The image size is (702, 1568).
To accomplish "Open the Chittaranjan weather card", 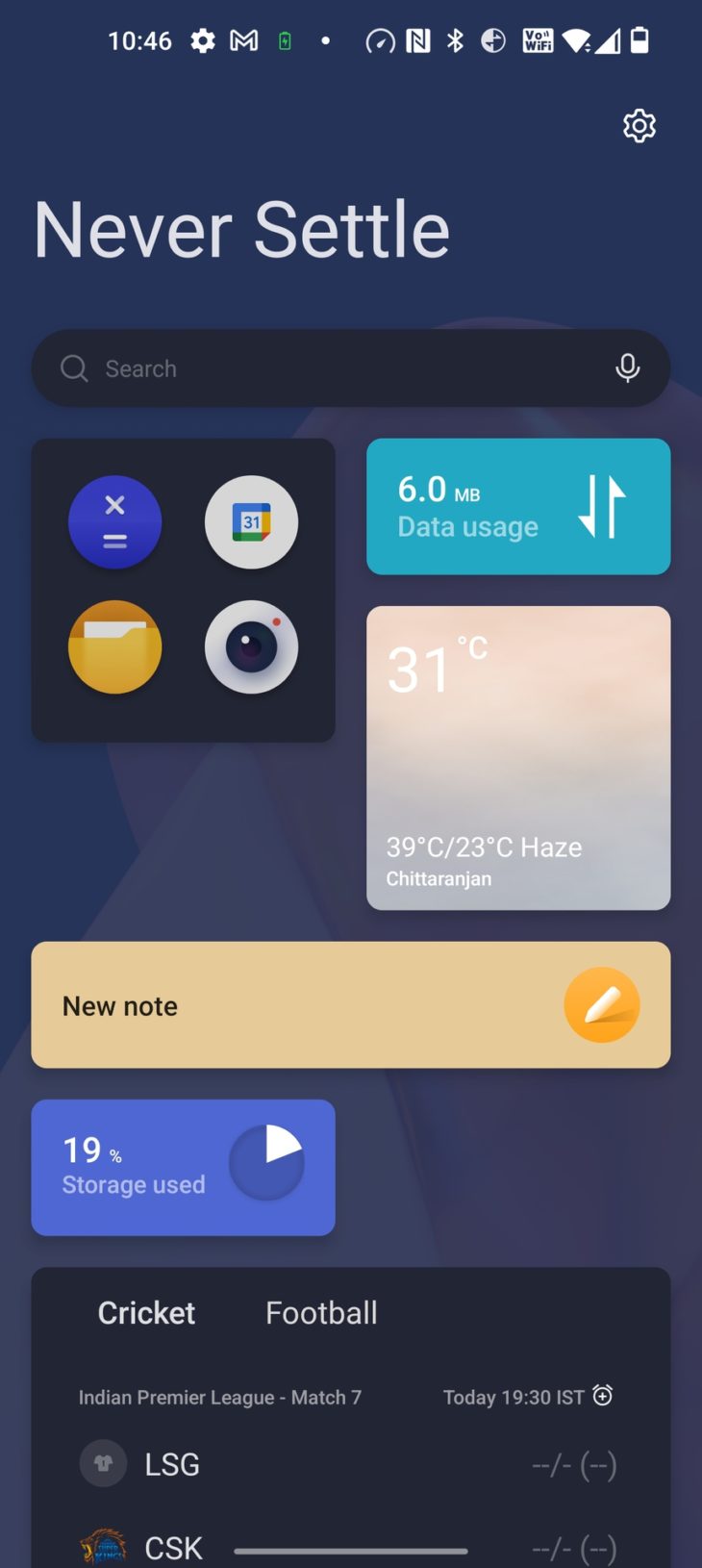I will click(x=517, y=758).
